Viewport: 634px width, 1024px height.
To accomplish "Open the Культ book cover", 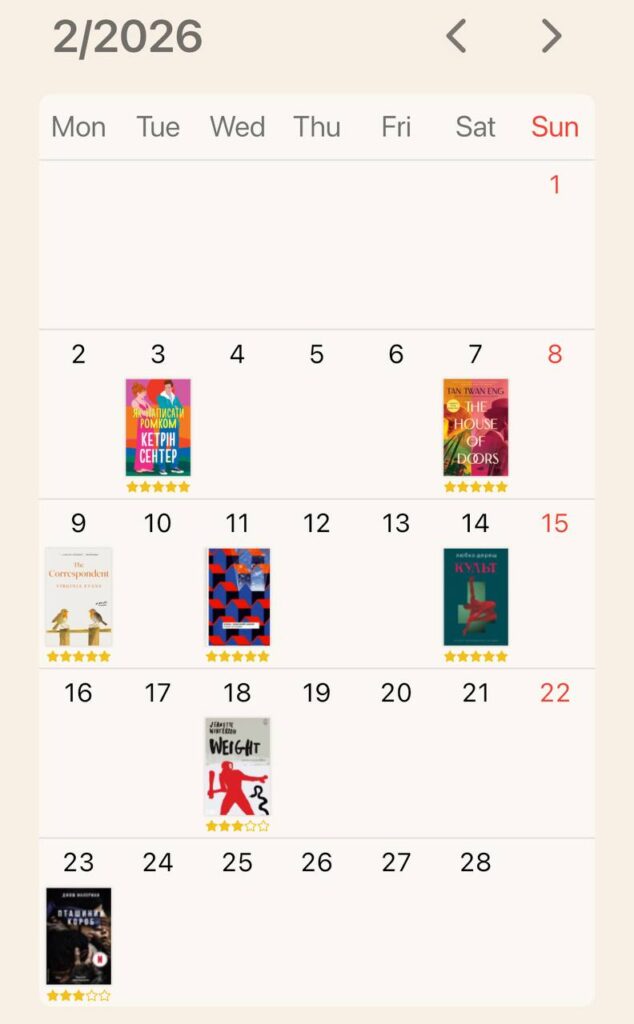I will 476,596.
